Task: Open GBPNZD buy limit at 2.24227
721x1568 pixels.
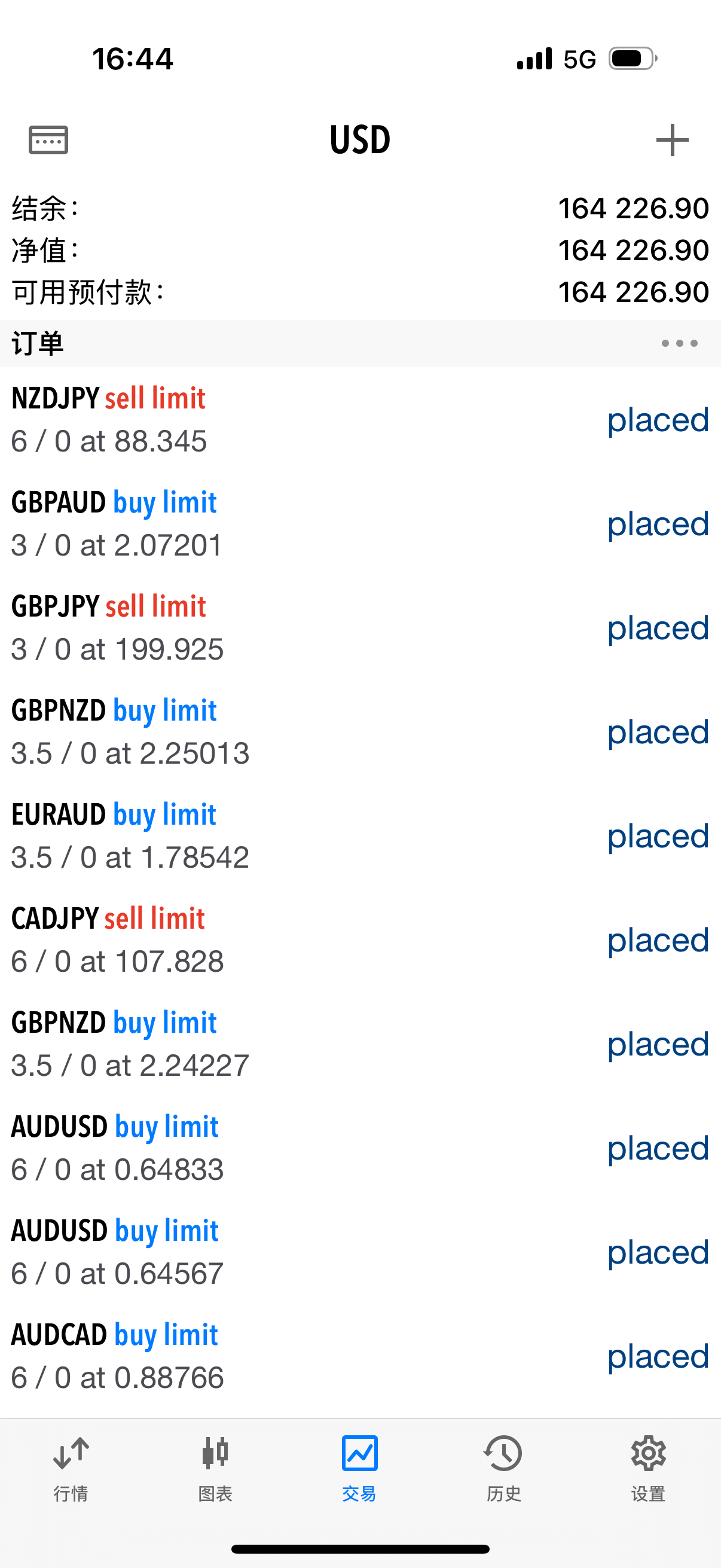Action: coord(360,1044)
